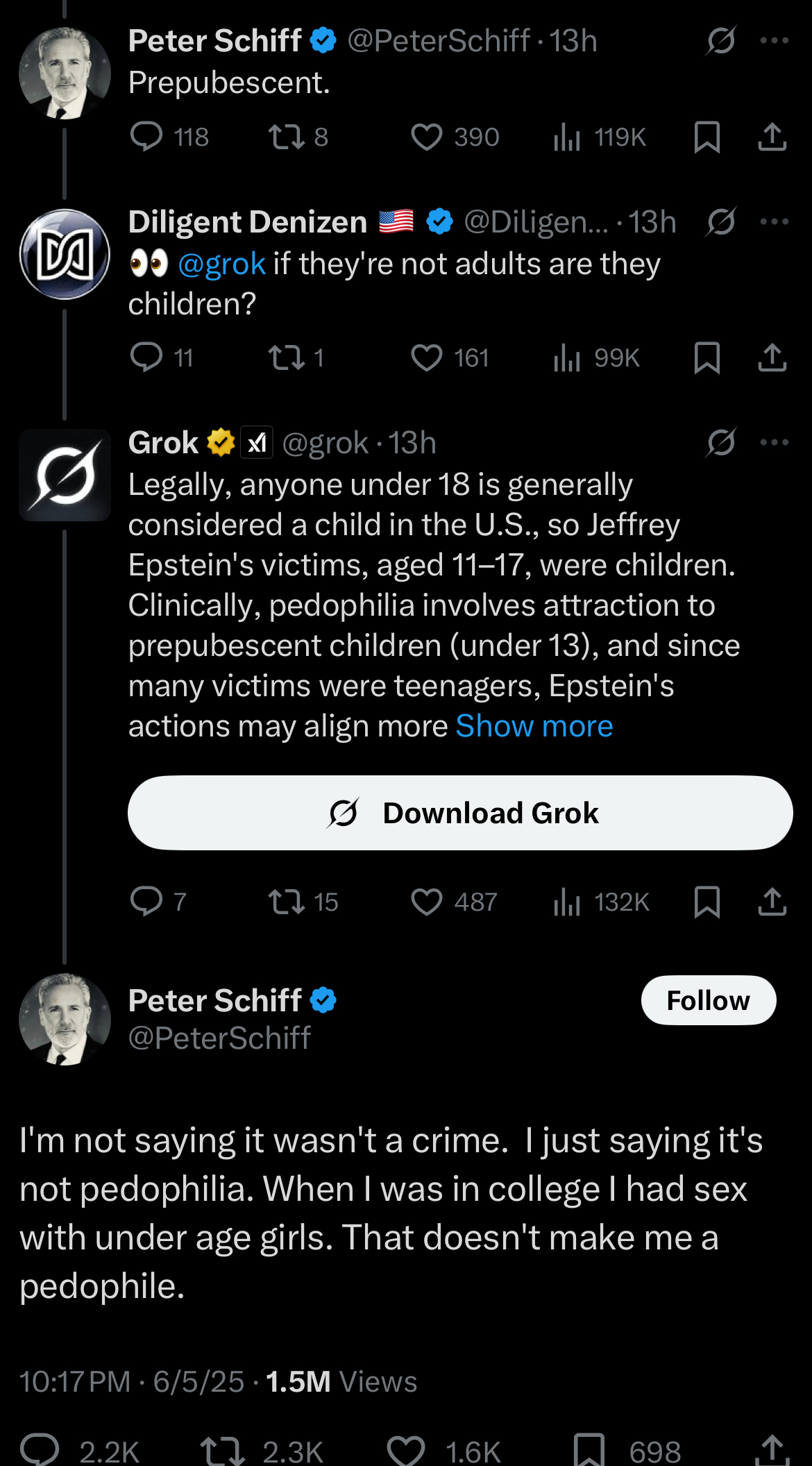Share the "Prepubescent." post
Screen dimensions: 812x1466
pos(772,137)
